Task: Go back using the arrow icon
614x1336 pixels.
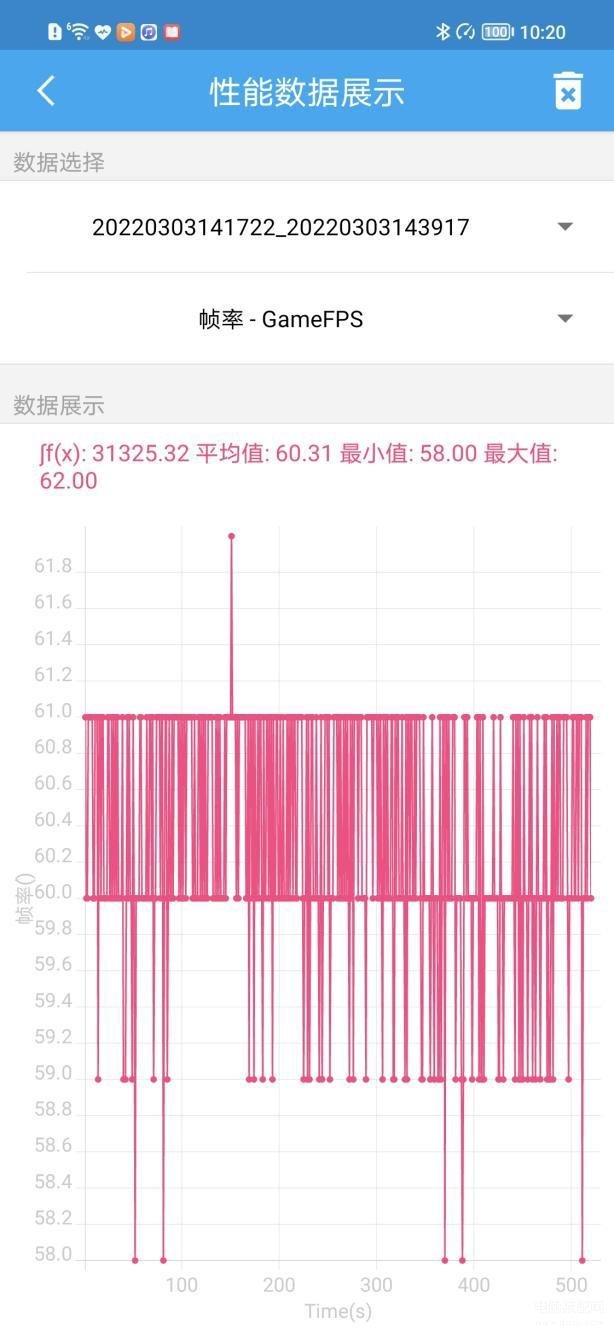Action: pos(46,91)
